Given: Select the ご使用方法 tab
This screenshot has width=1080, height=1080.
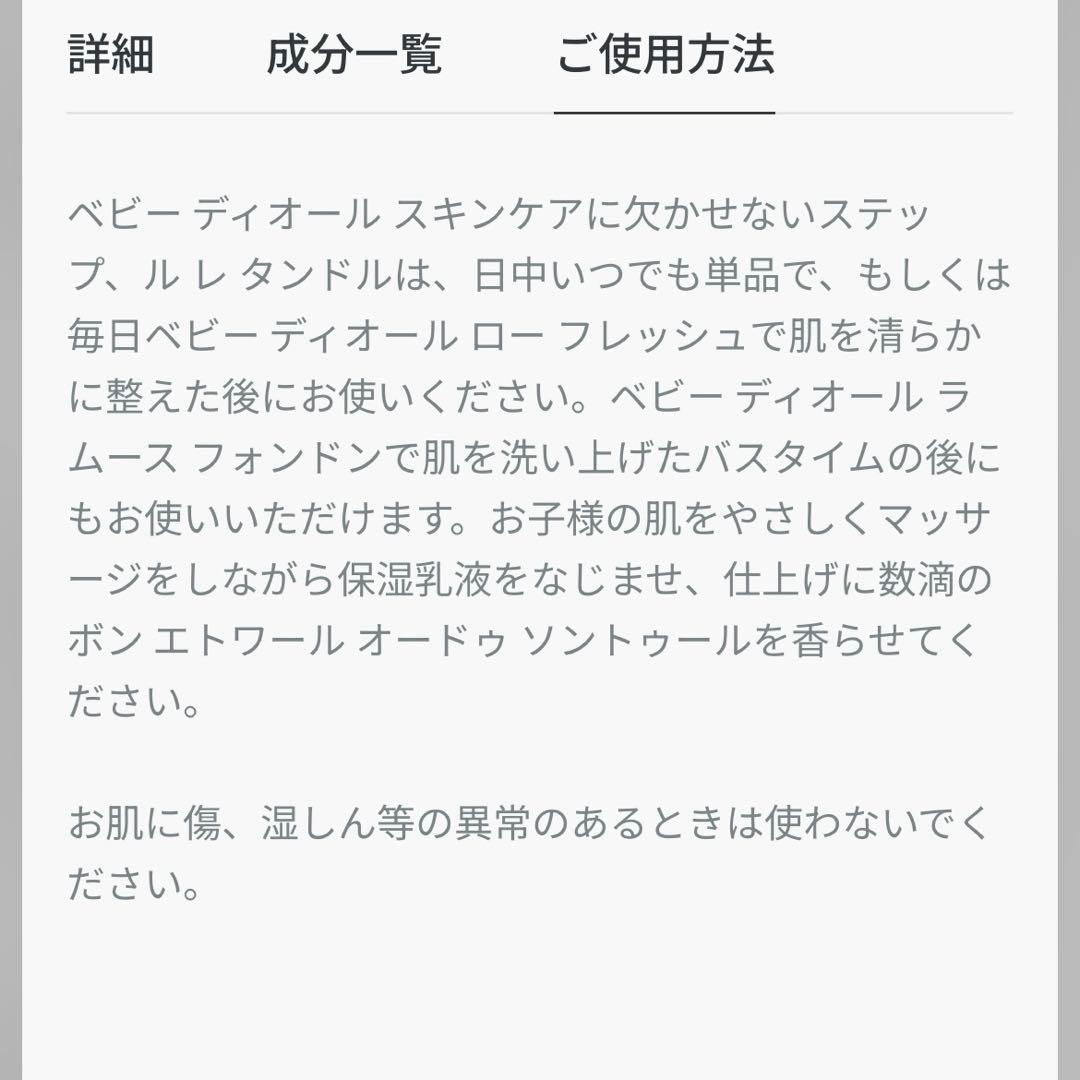Looking at the screenshot, I should coord(665,55).
